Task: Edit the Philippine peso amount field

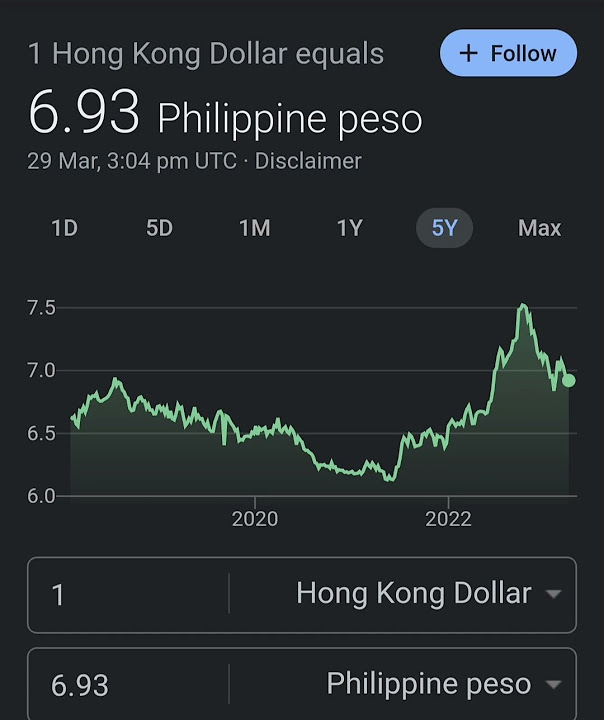Action: pyautogui.click(x=128, y=685)
